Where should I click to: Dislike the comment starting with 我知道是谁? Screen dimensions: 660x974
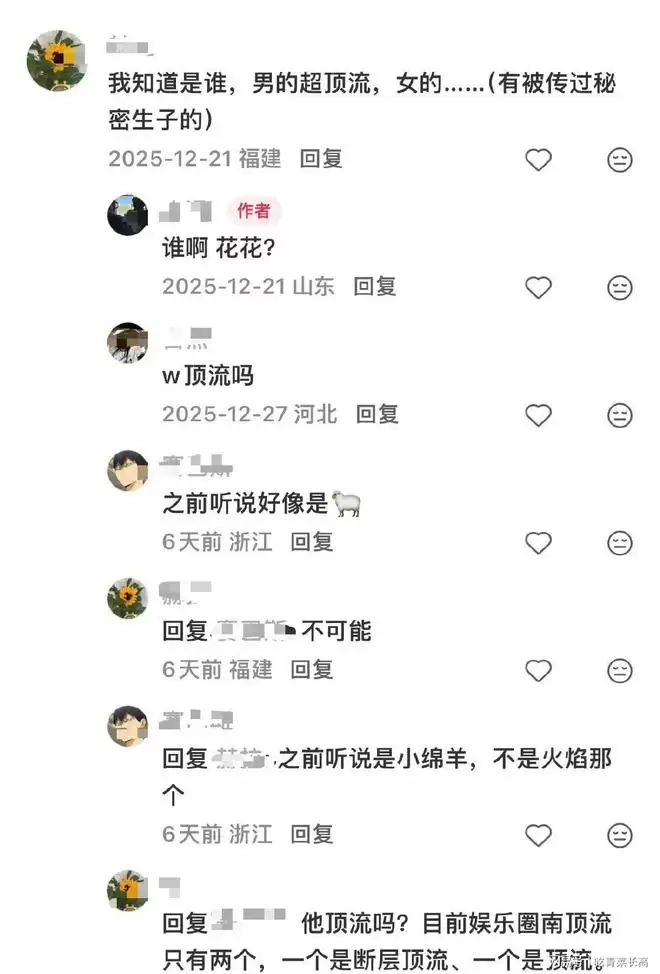[620, 159]
